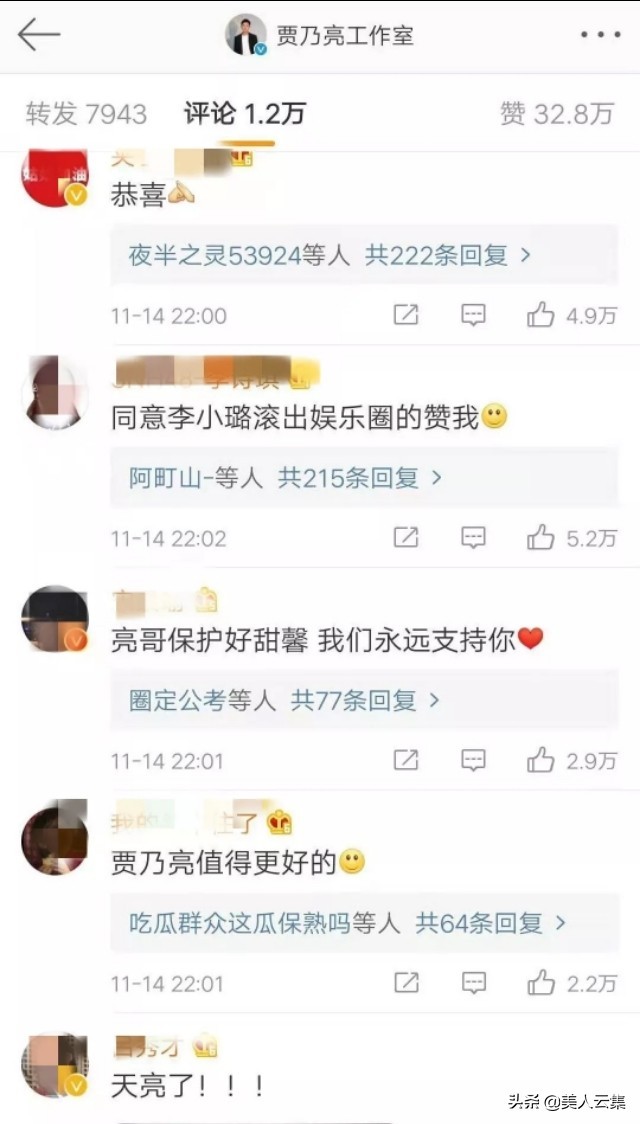Like the 亮哥保护好甜馨 comment
Screen dimensions: 640x1124
(541, 761)
